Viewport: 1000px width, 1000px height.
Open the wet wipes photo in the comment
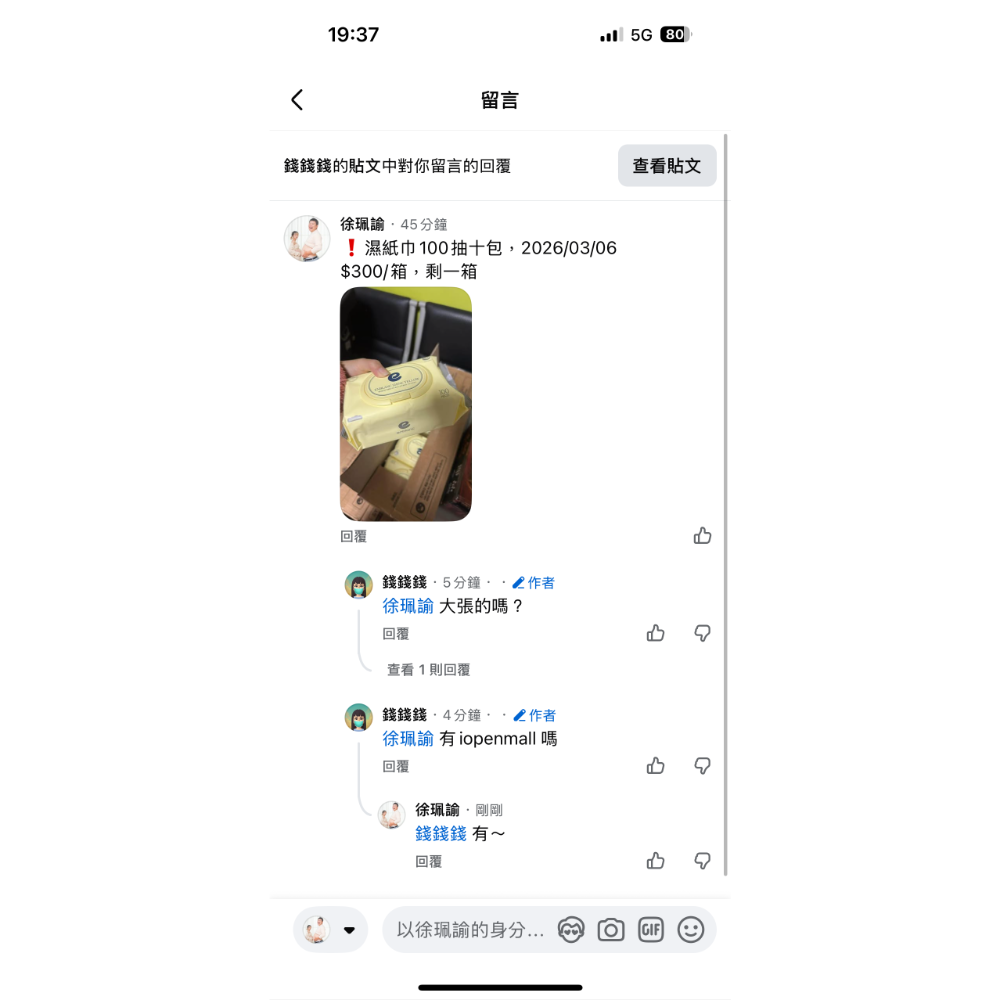pos(406,404)
